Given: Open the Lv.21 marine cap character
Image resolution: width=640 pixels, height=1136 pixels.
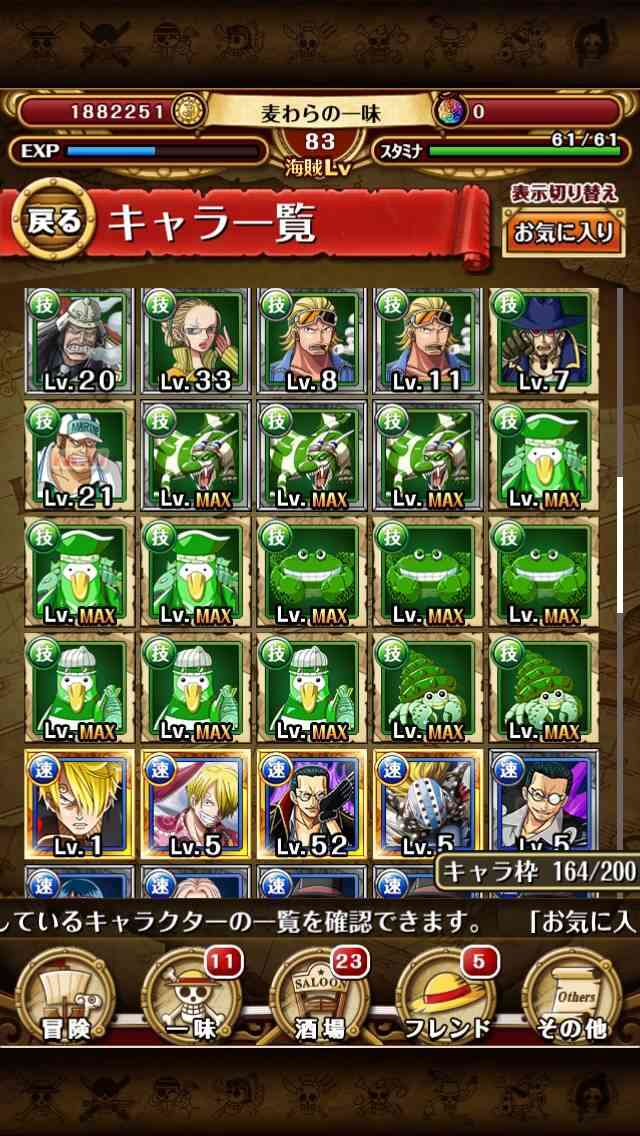Looking at the screenshot, I should tap(79, 456).
